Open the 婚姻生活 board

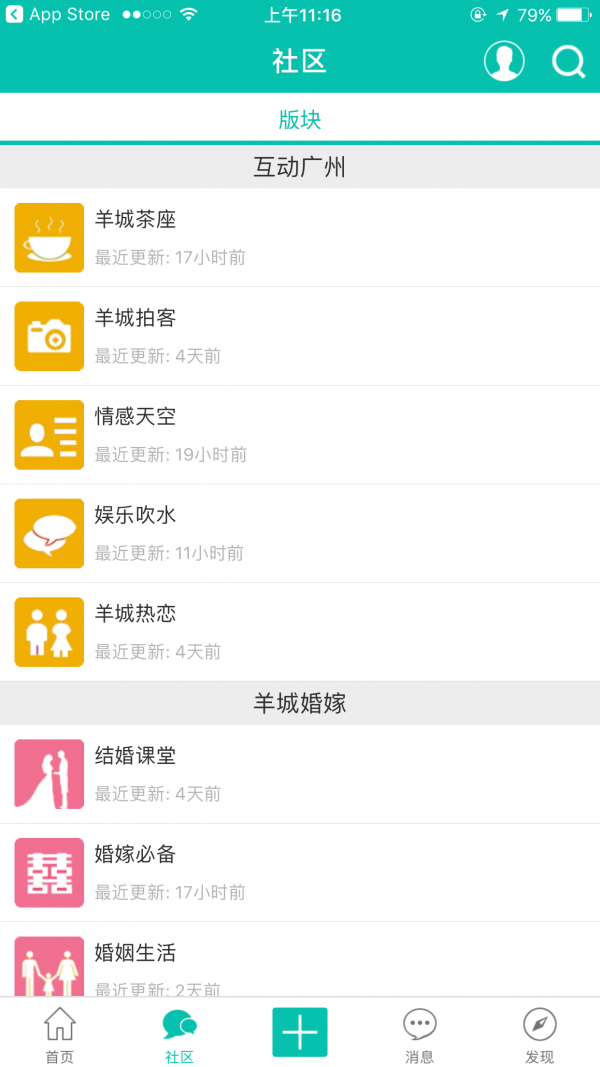point(300,962)
